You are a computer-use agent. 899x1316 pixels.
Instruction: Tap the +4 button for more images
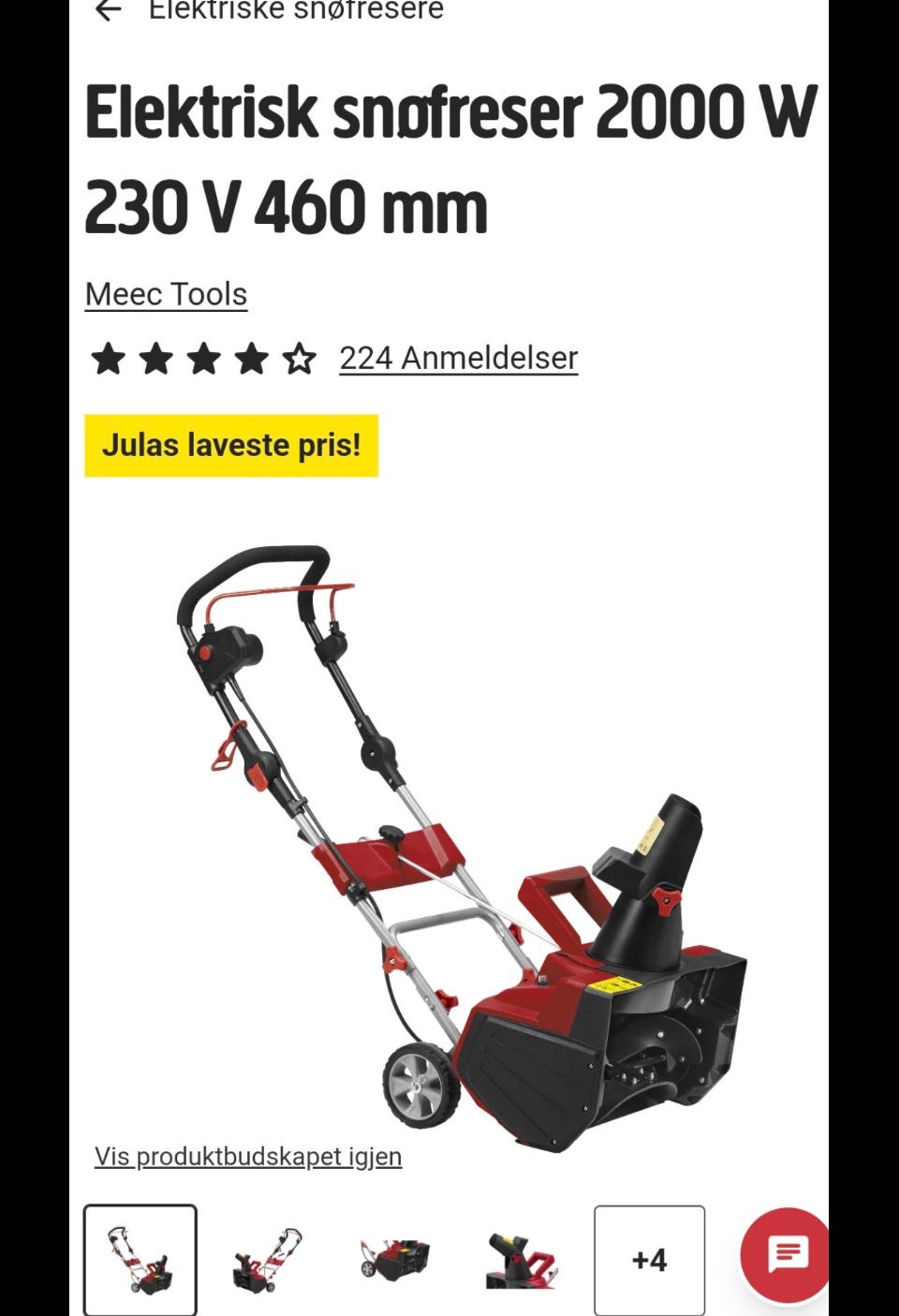point(650,1258)
